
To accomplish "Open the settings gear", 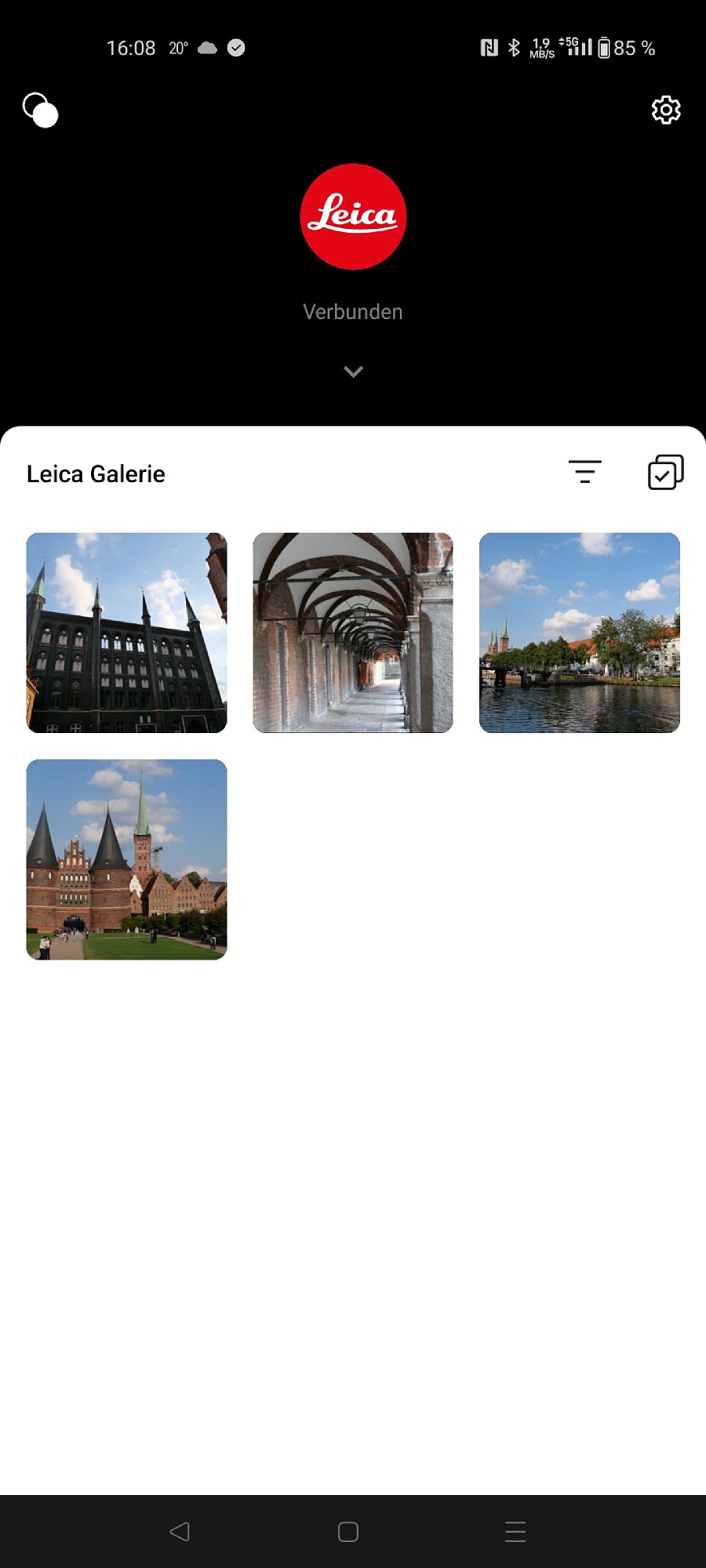I will 666,110.
